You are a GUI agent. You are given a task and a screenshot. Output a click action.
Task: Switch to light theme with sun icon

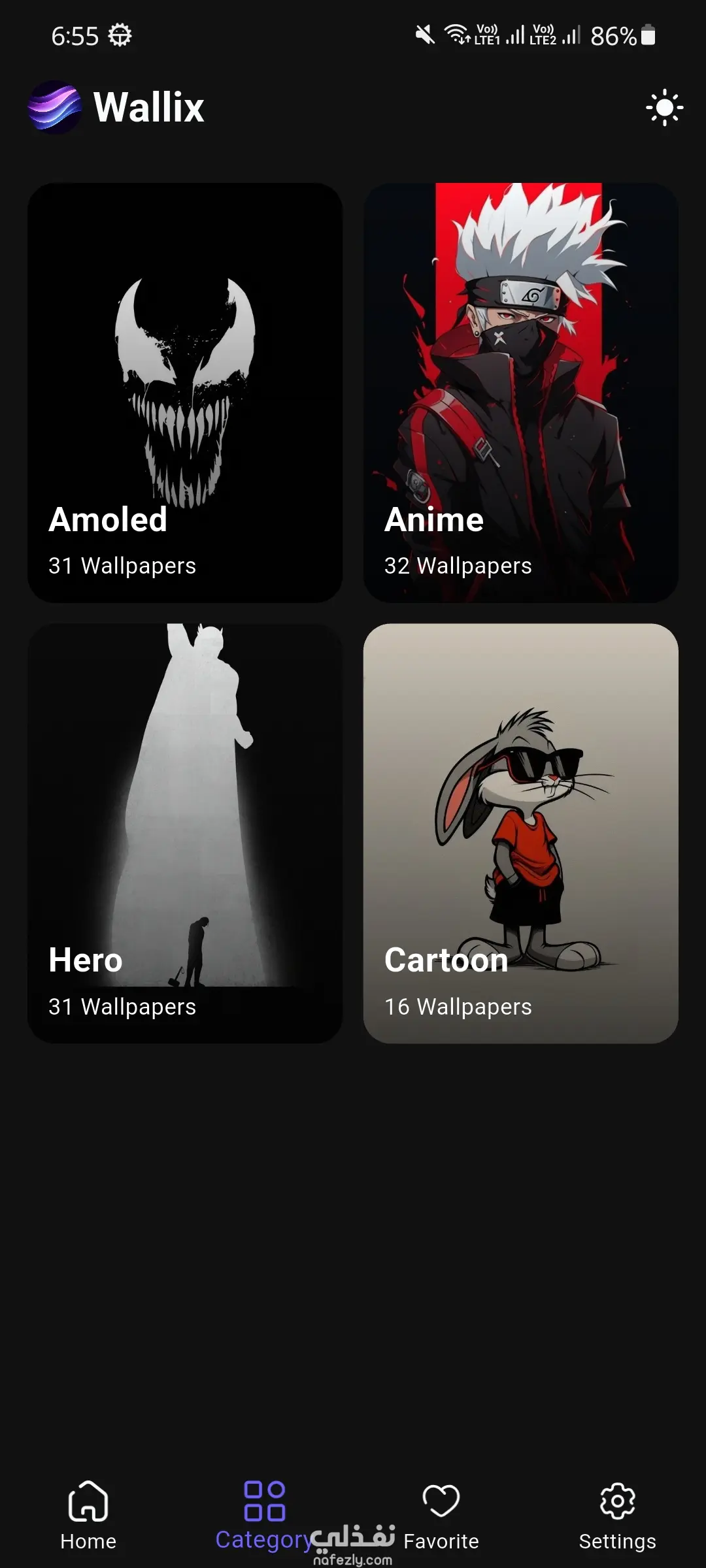[x=664, y=107]
